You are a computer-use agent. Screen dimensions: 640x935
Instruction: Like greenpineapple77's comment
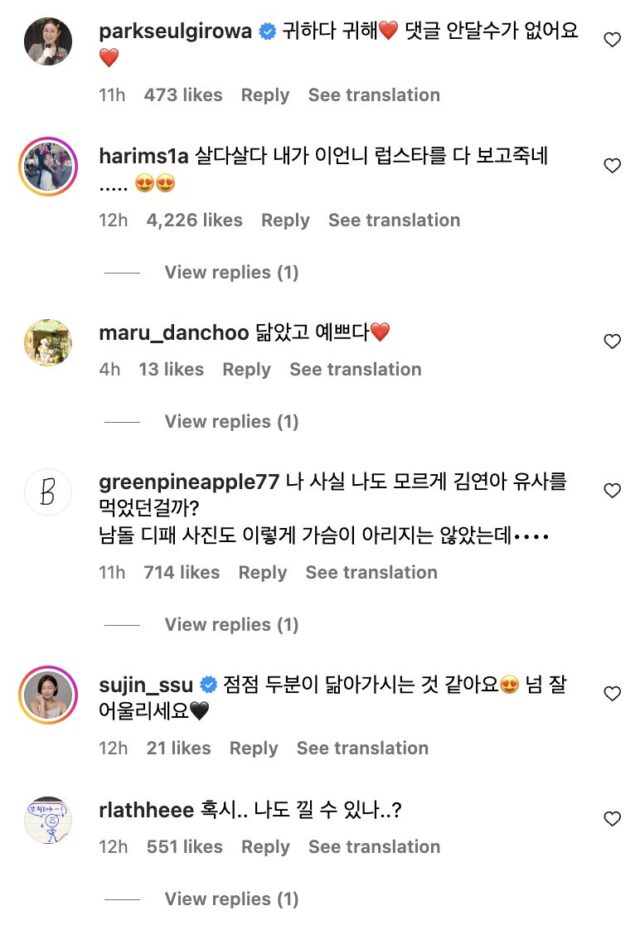pyautogui.click(x=612, y=490)
